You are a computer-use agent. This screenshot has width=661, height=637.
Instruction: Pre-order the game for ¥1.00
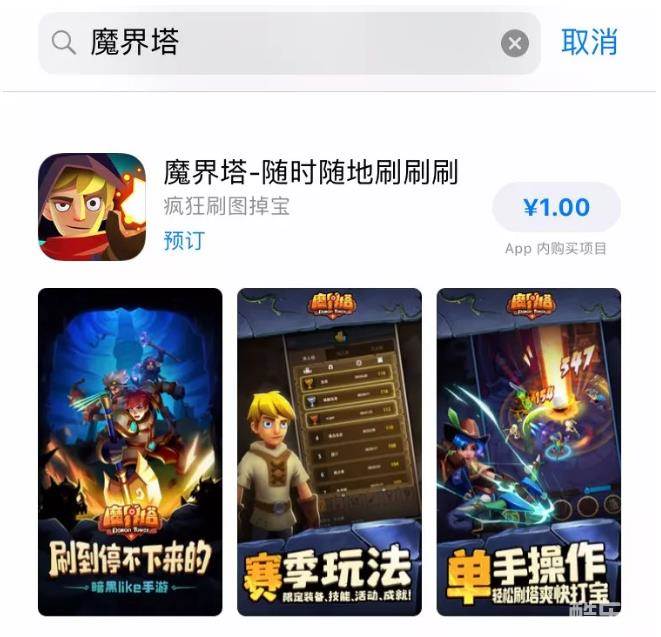[x=556, y=208]
